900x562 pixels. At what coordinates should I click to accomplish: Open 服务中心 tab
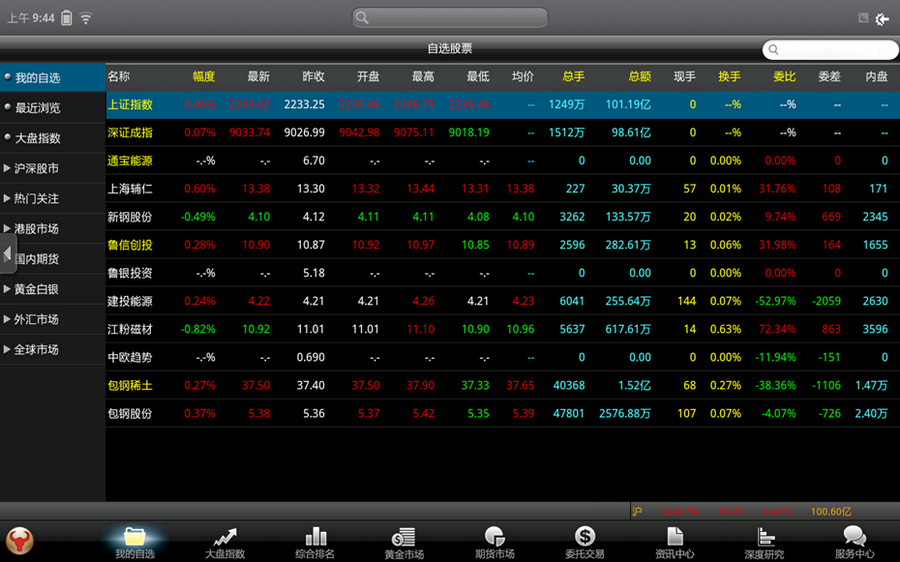pos(854,543)
